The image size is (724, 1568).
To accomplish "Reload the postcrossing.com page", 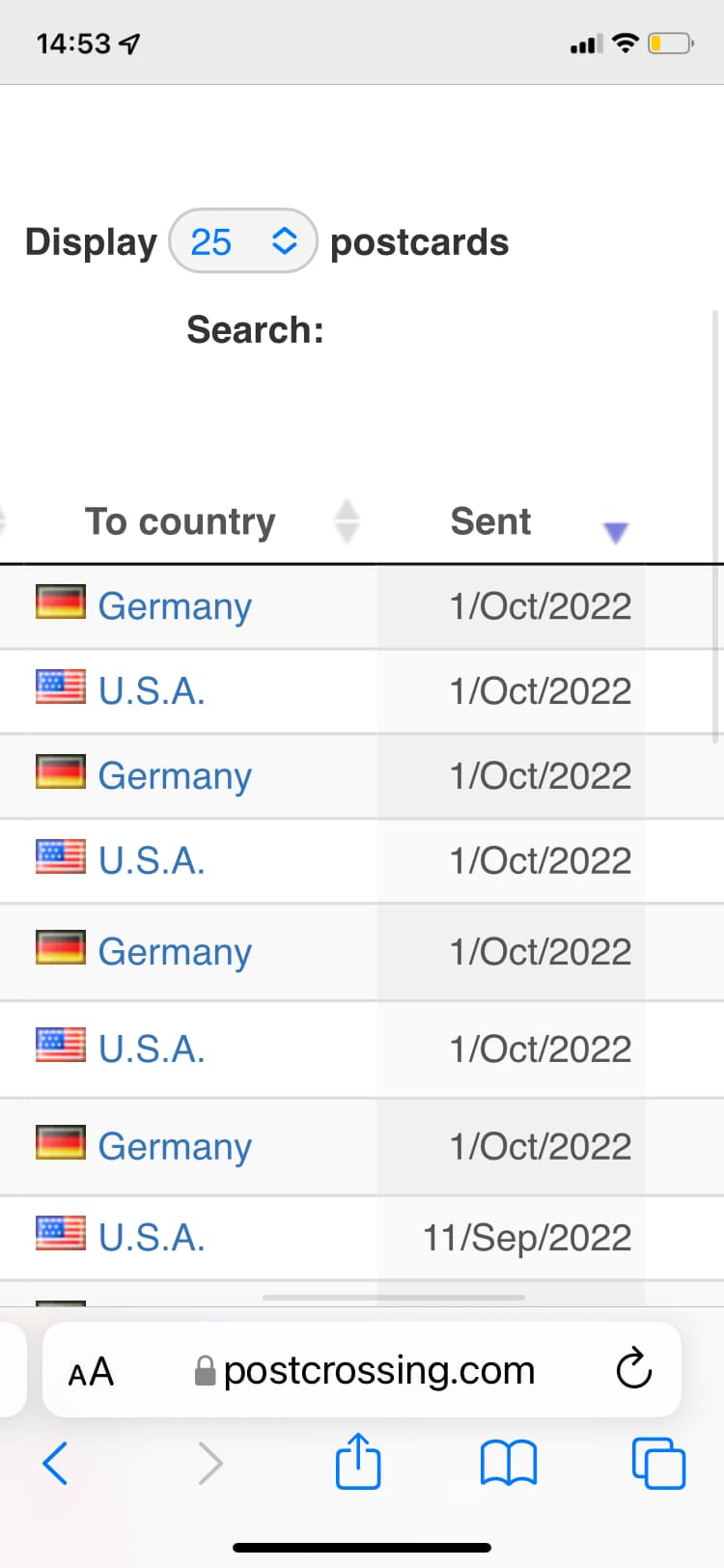I will (633, 1368).
